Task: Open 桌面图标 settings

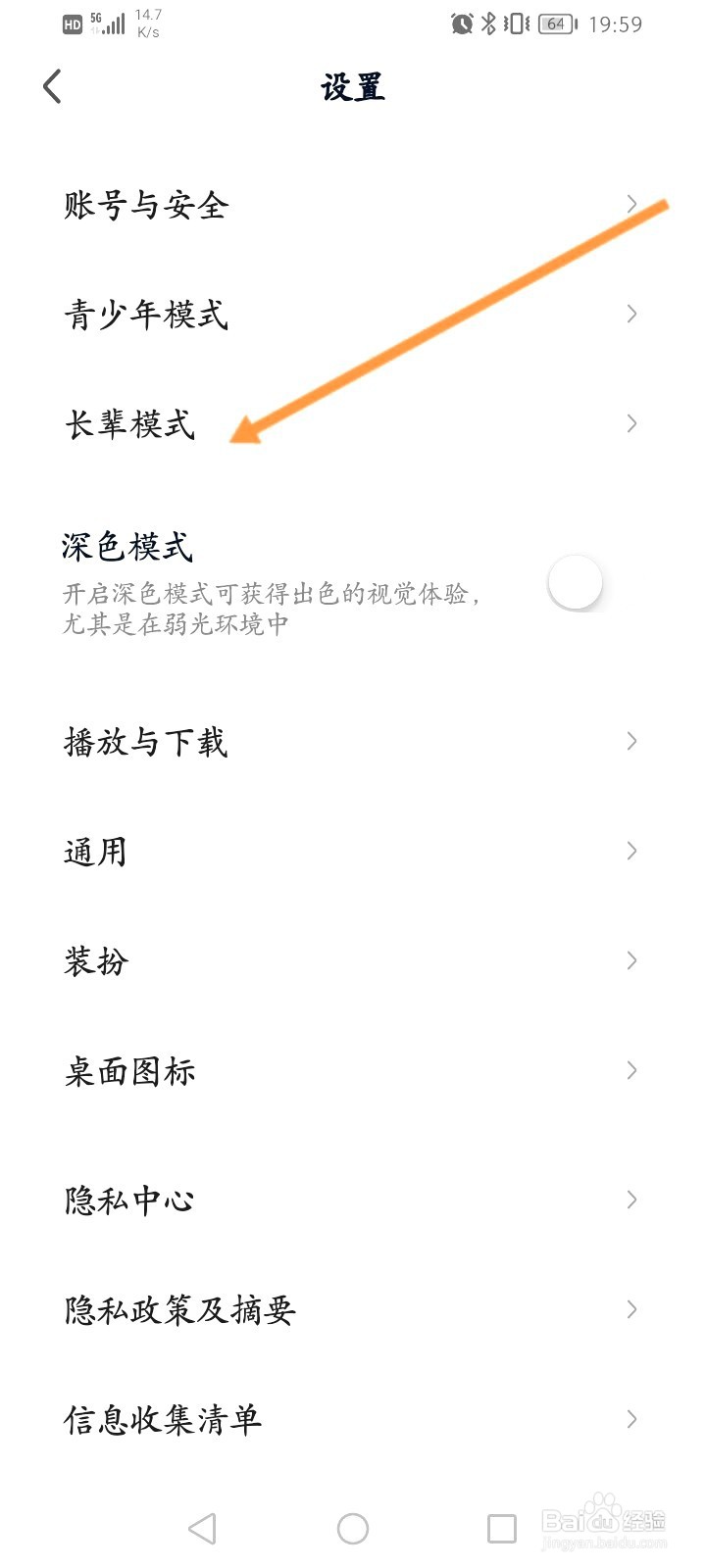Action: pos(353,1070)
